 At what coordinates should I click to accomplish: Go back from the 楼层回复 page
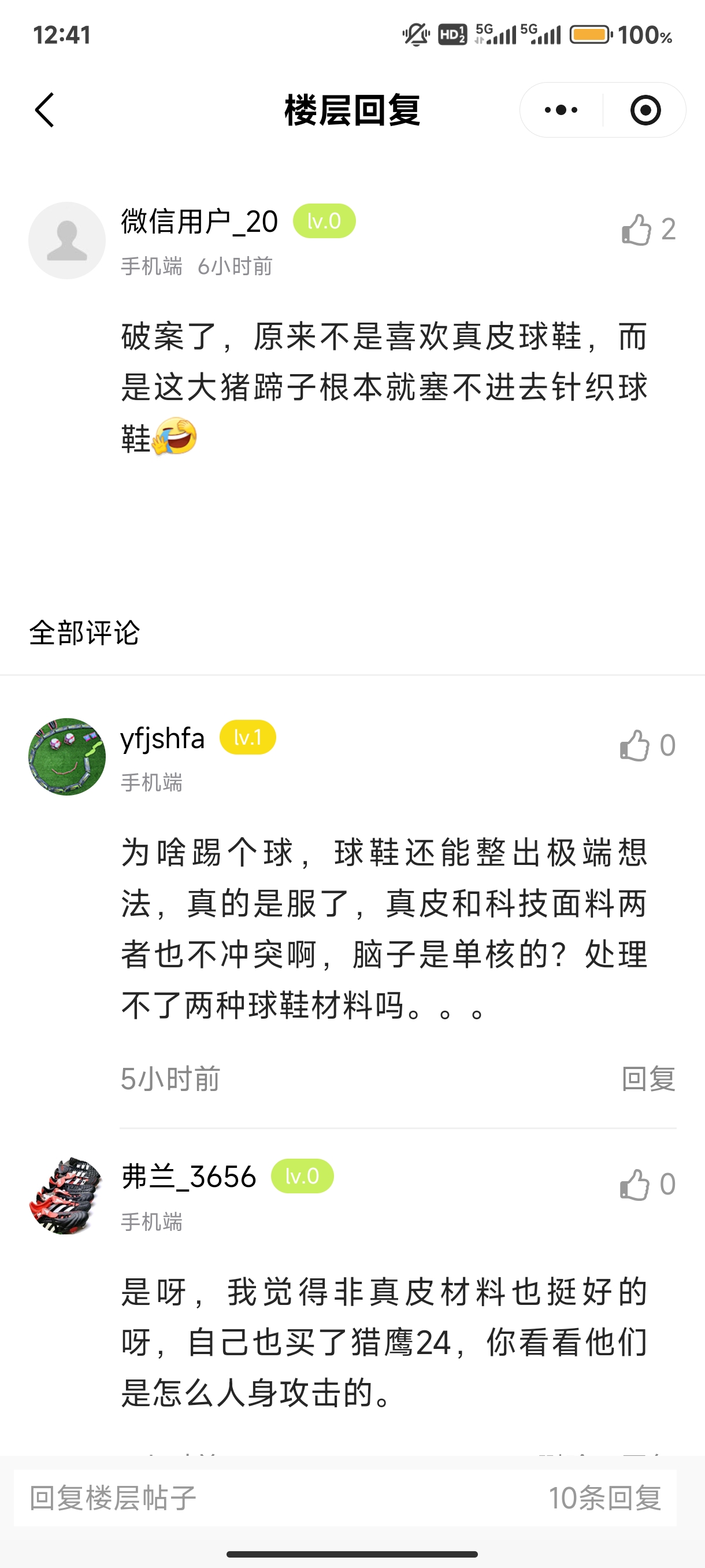(45, 110)
